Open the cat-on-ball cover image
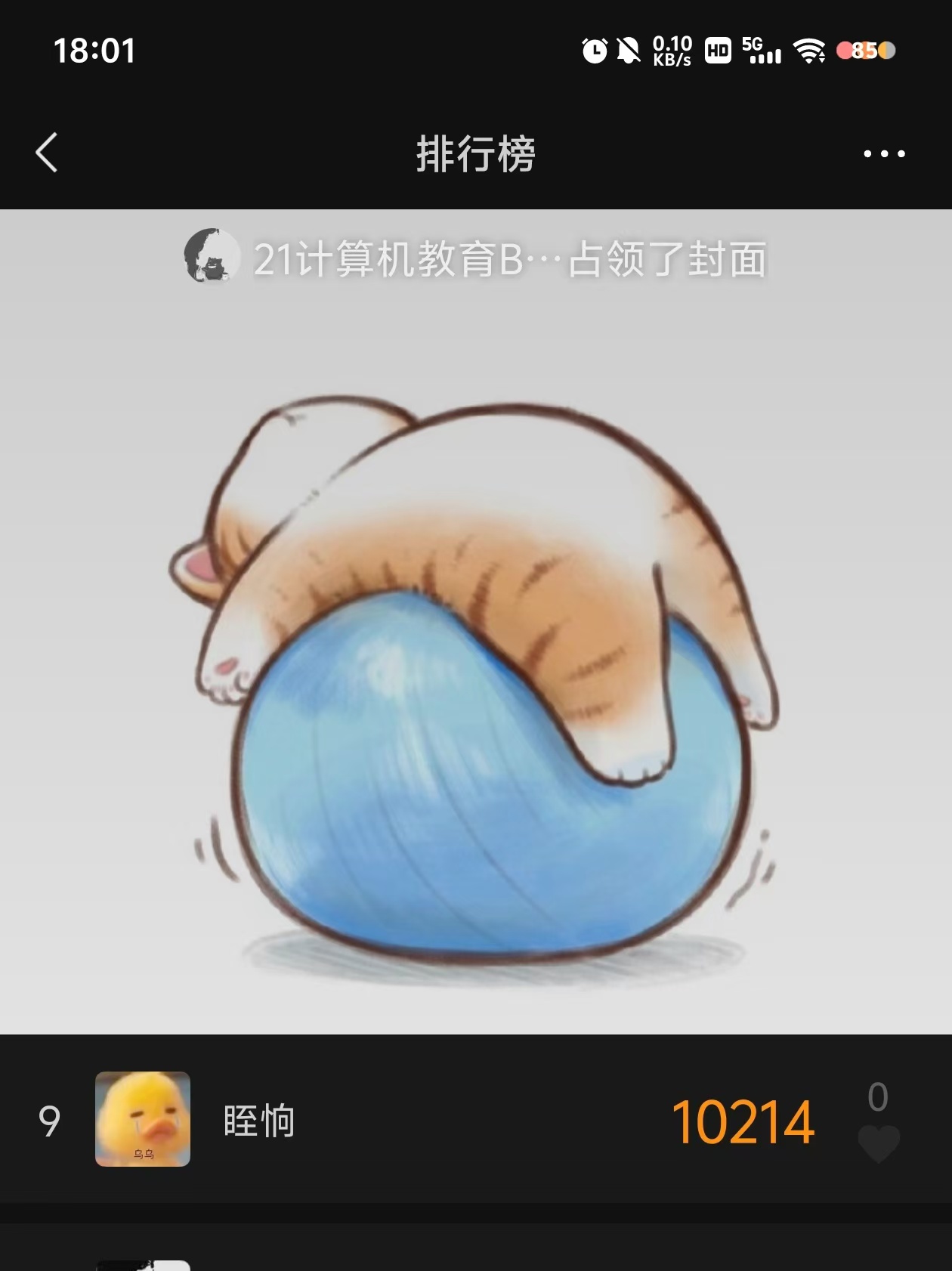The width and height of the screenshot is (952, 1271). pos(476,622)
